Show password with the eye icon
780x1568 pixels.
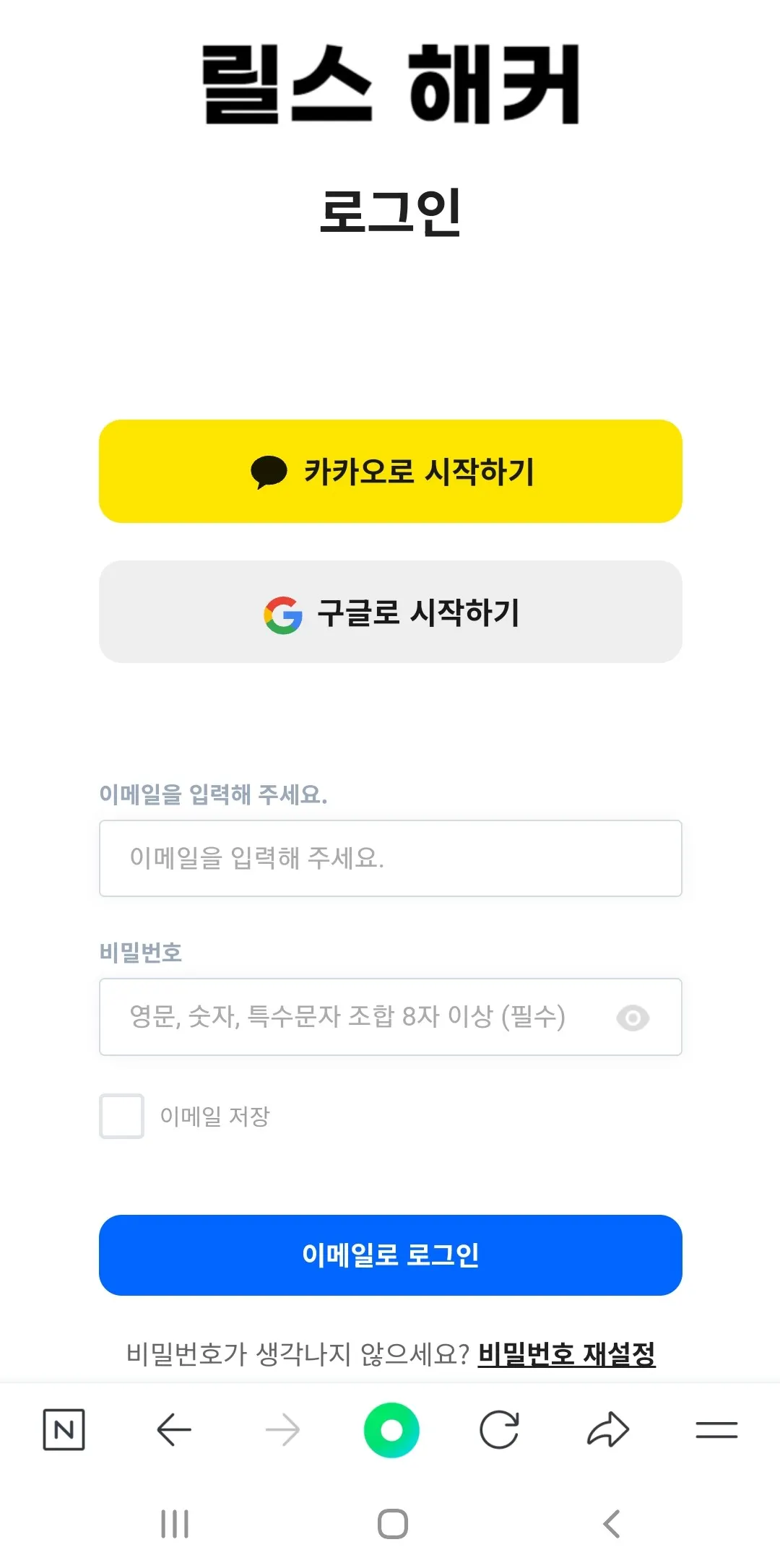click(x=633, y=1018)
